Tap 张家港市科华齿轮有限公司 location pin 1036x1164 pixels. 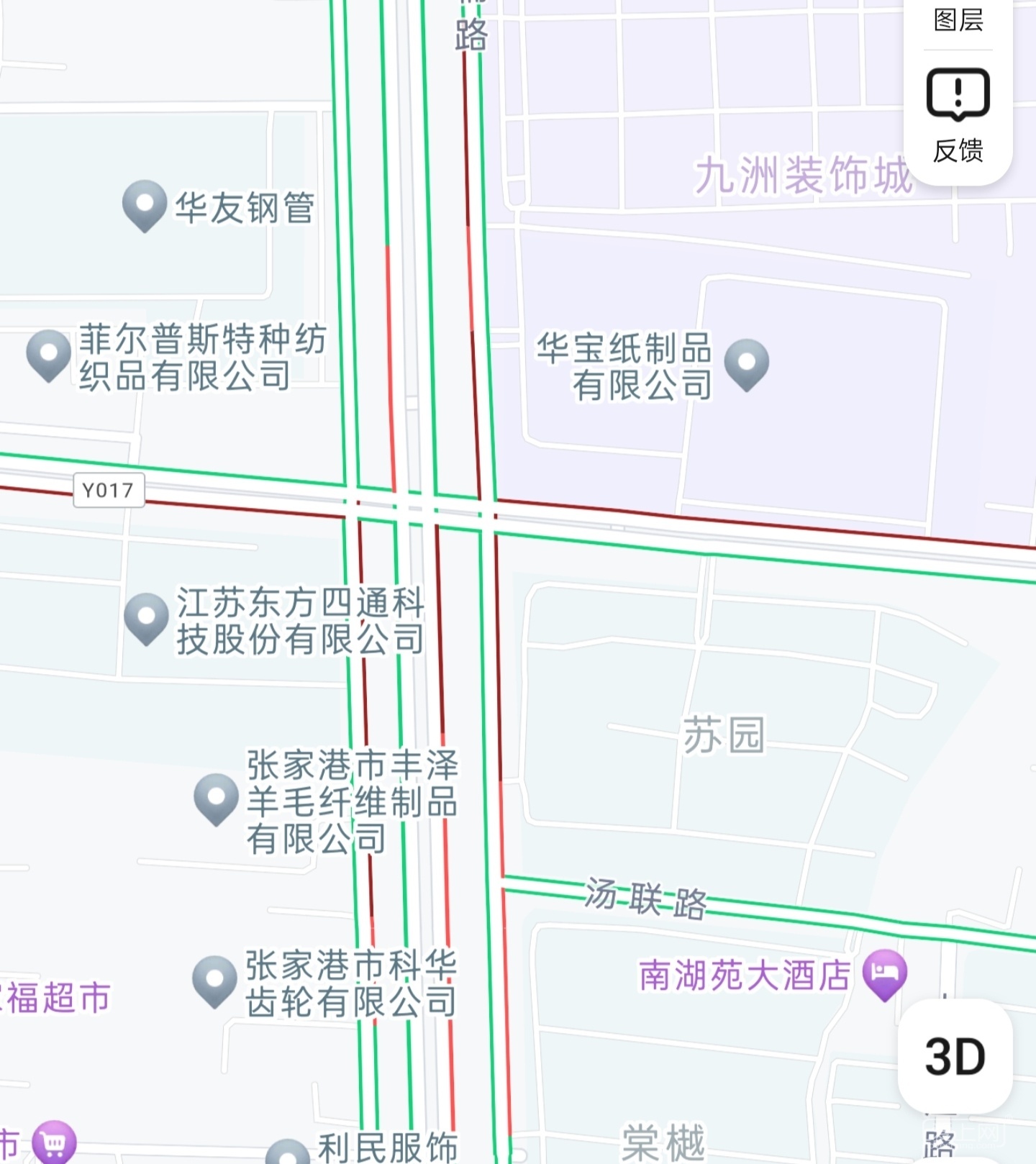[x=214, y=980]
